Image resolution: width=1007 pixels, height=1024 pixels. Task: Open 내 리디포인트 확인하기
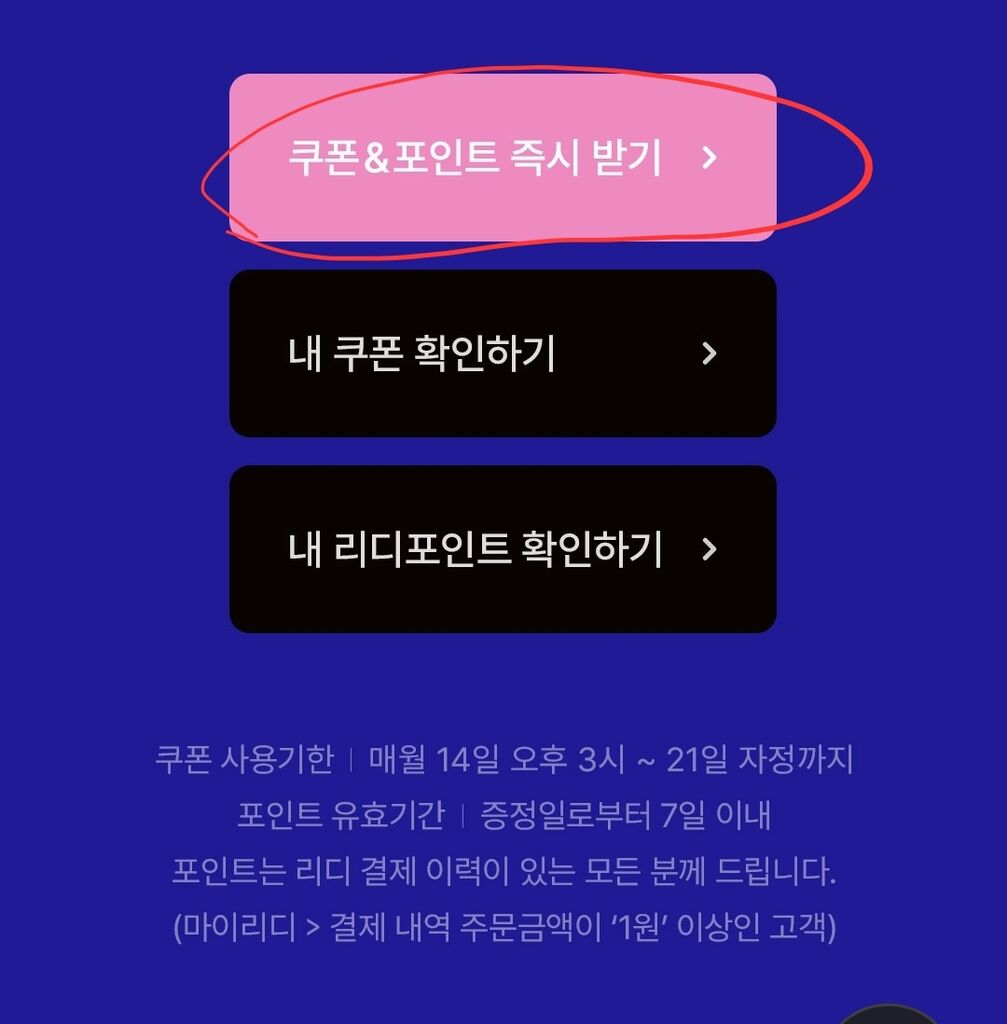(503, 549)
